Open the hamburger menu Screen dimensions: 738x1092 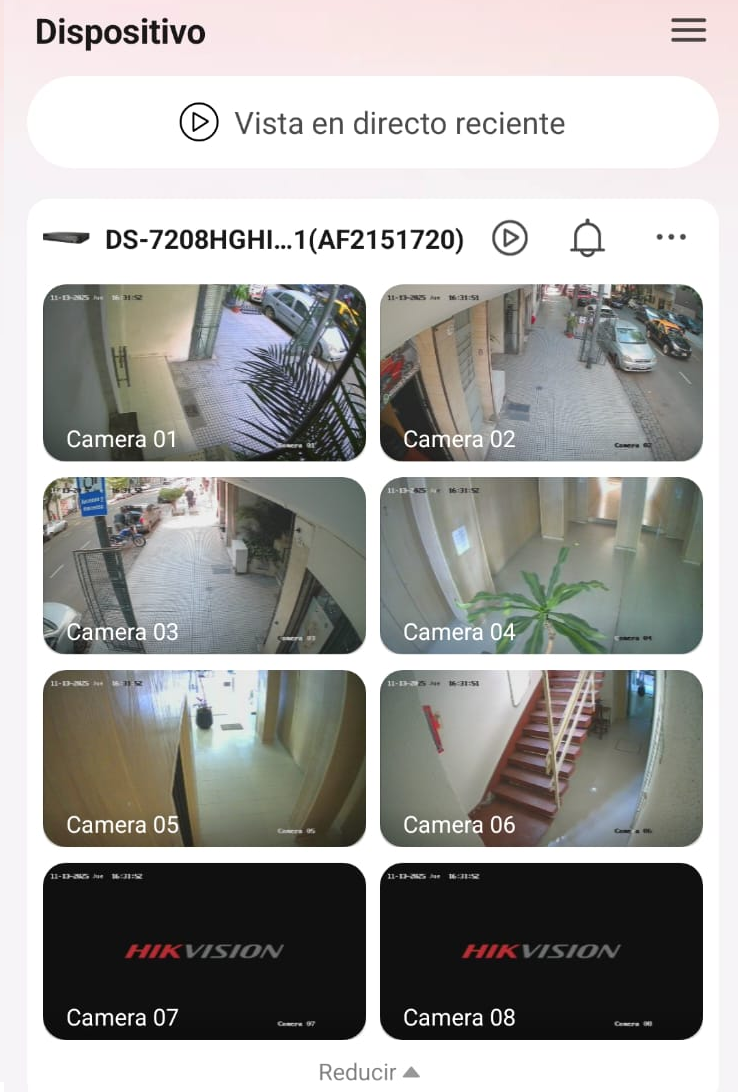(x=688, y=31)
